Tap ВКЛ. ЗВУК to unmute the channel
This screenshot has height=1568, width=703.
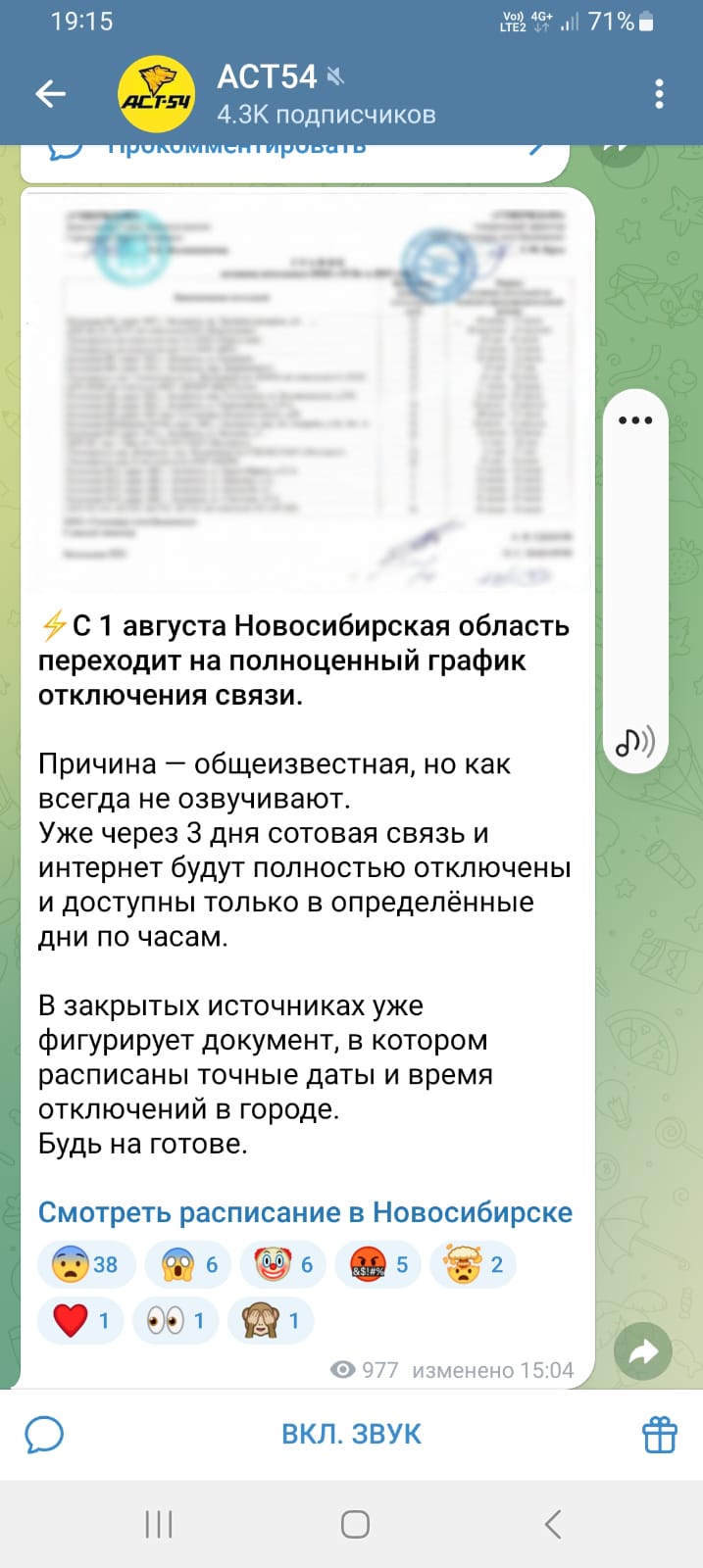pos(351,1434)
